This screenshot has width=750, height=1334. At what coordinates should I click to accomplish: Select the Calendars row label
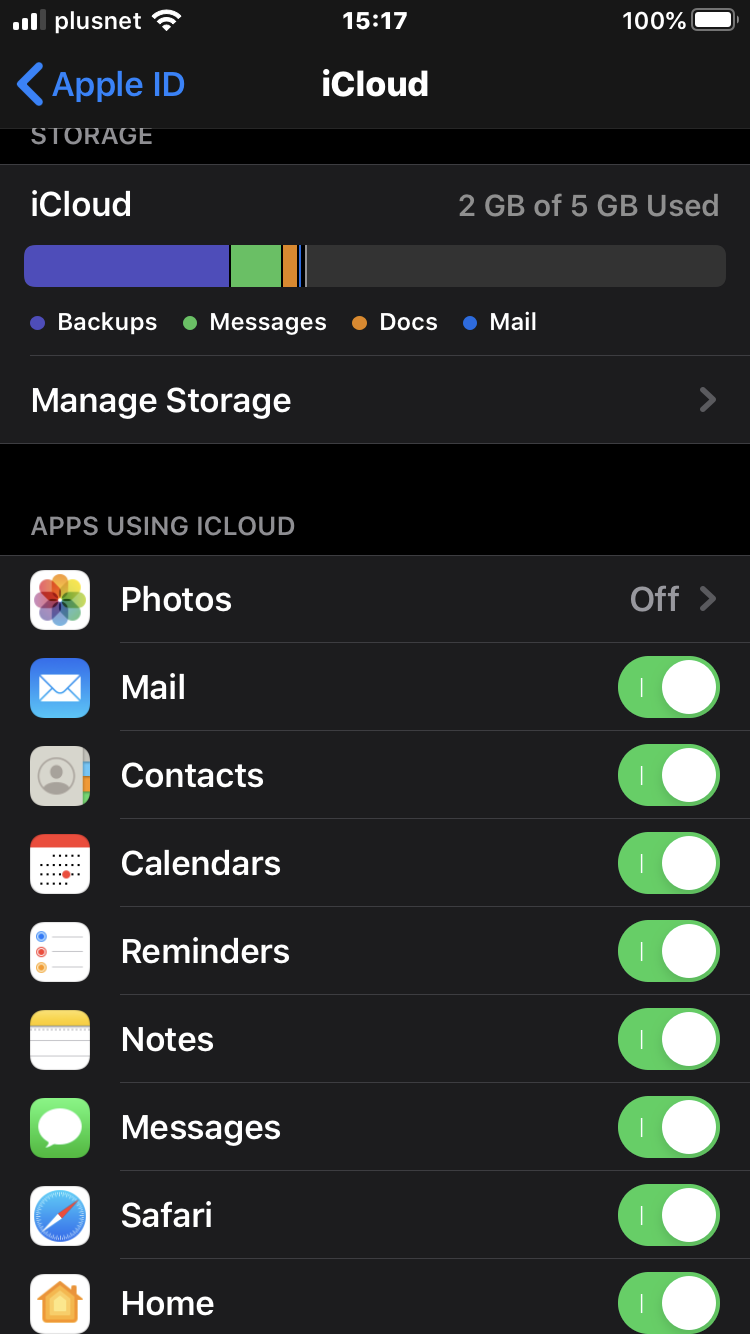point(200,863)
